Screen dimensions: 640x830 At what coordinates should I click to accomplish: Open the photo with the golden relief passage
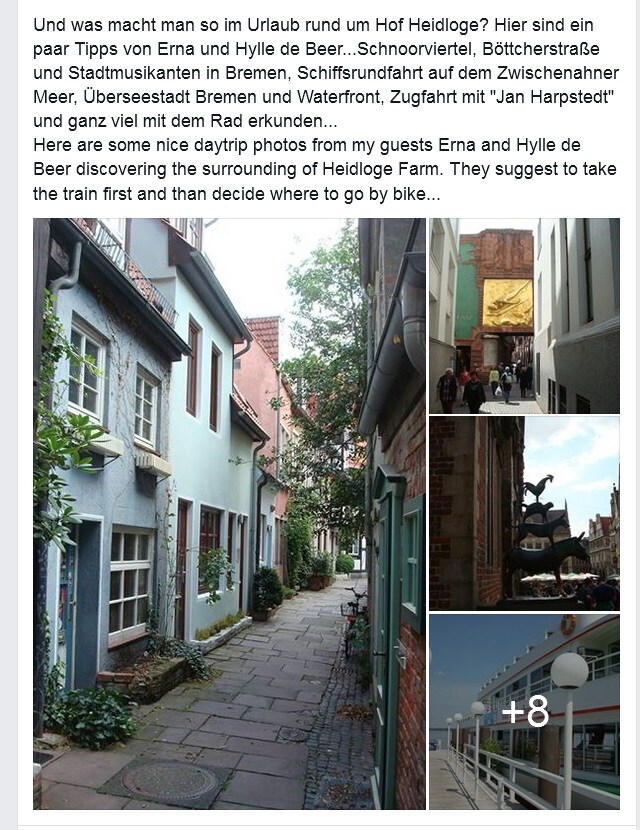click(524, 316)
